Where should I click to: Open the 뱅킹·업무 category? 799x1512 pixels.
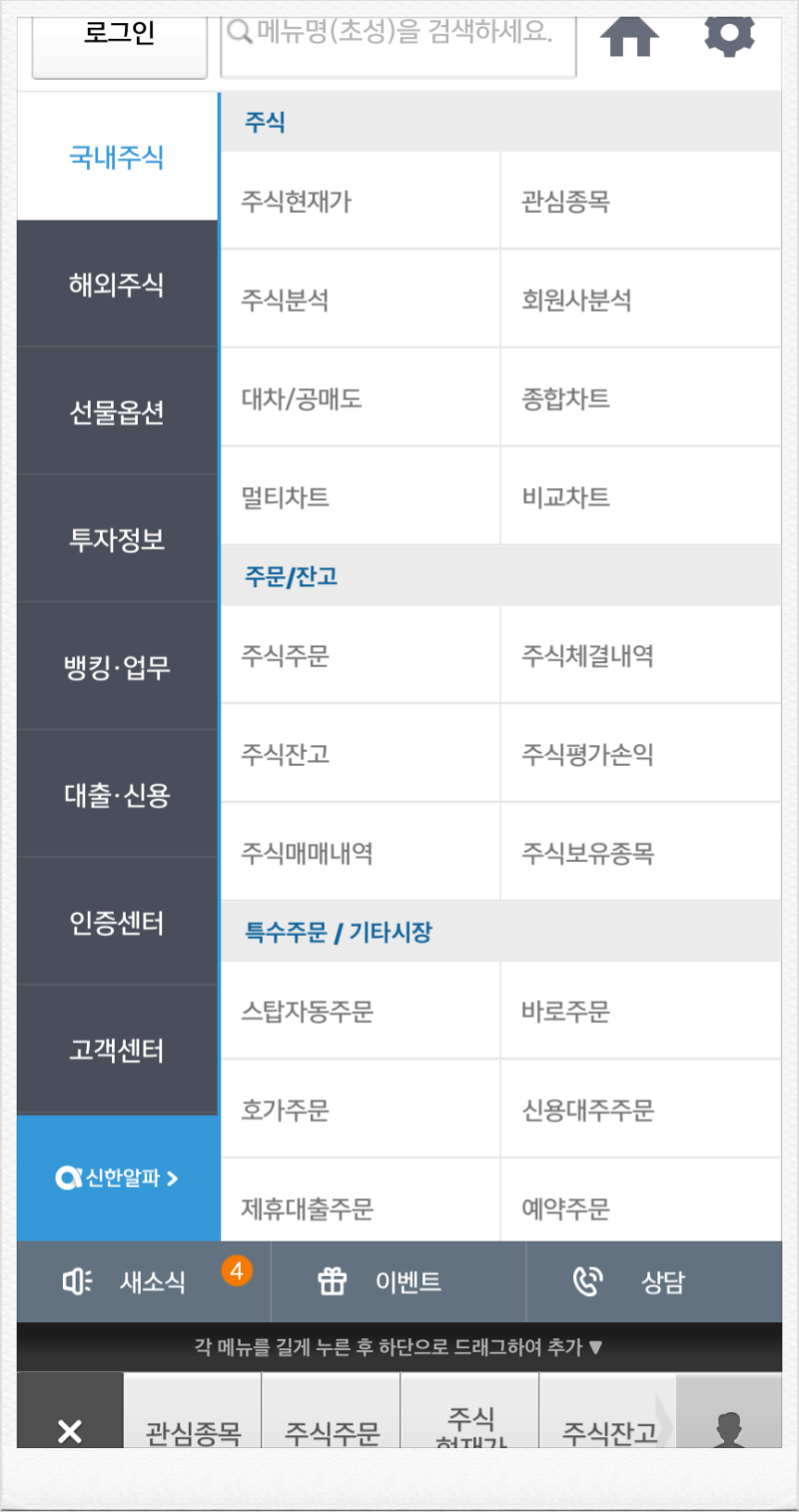point(117,667)
